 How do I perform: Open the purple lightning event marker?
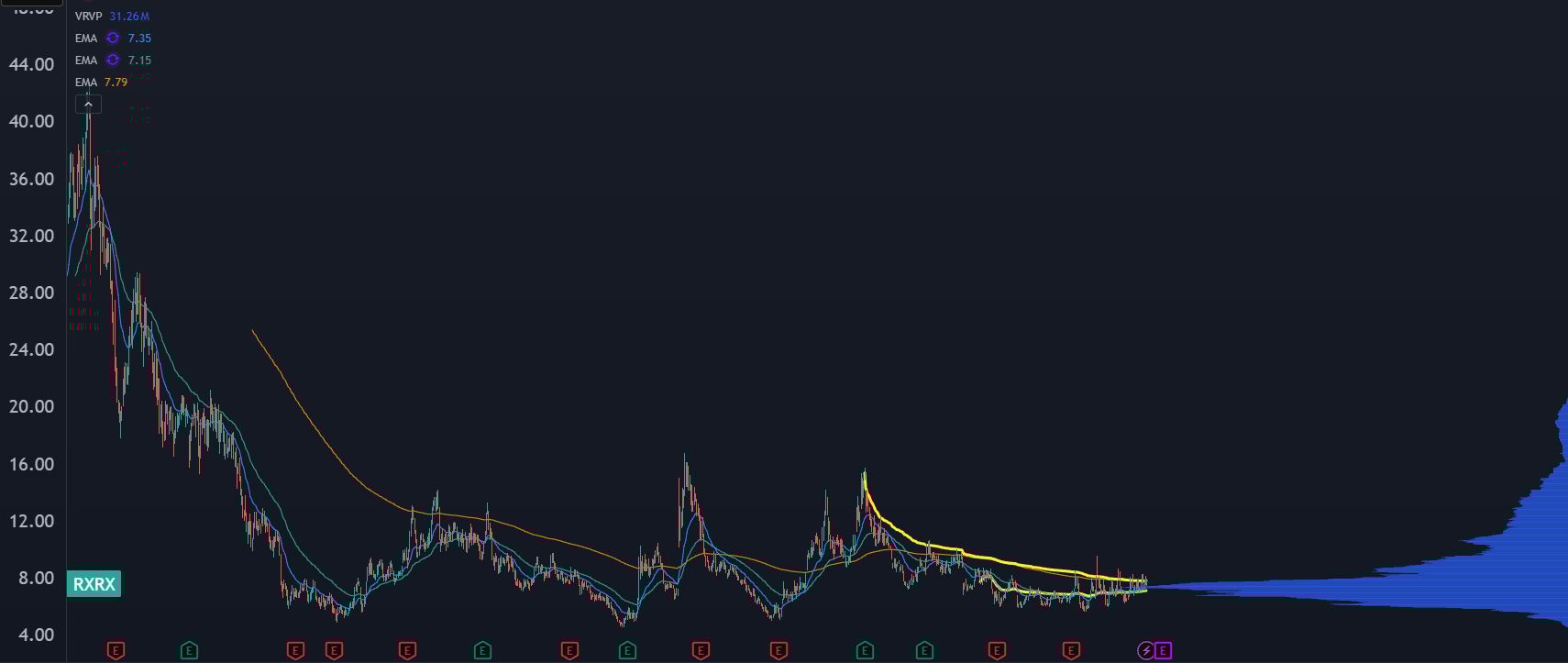coord(1145,651)
